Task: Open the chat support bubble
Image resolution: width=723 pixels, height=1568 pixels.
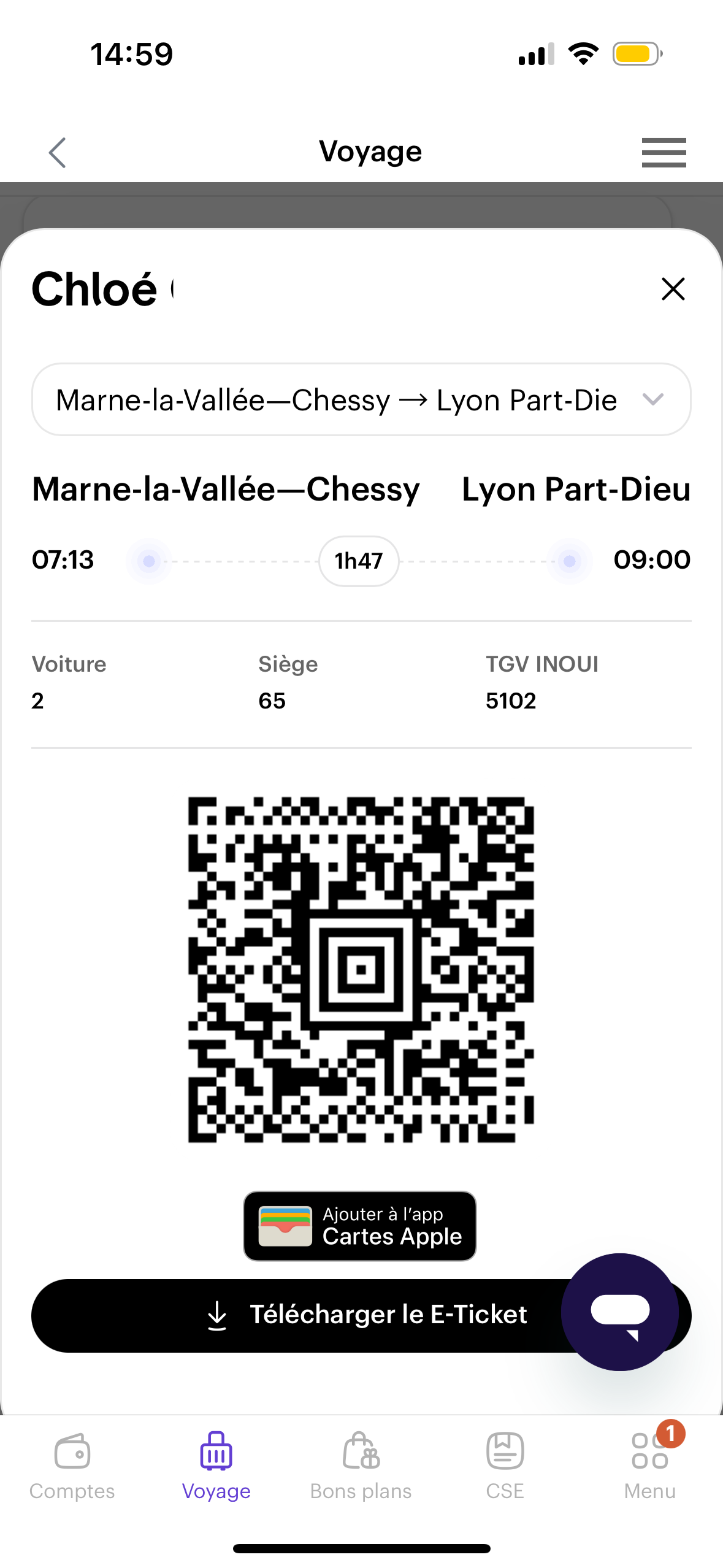Action: click(619, 1312)
